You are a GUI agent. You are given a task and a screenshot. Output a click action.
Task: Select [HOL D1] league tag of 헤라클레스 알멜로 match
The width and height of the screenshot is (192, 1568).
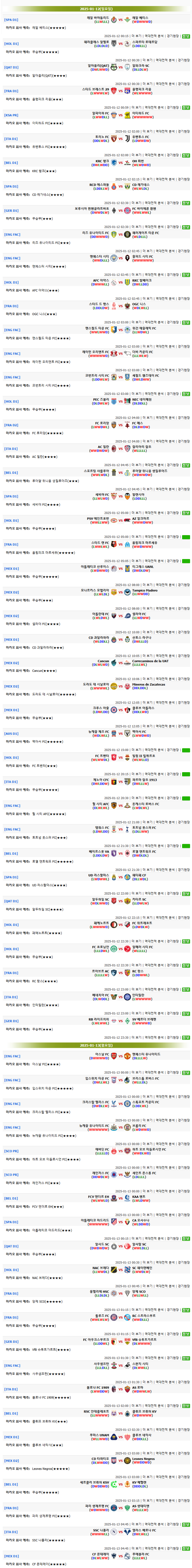click(12, 44)
